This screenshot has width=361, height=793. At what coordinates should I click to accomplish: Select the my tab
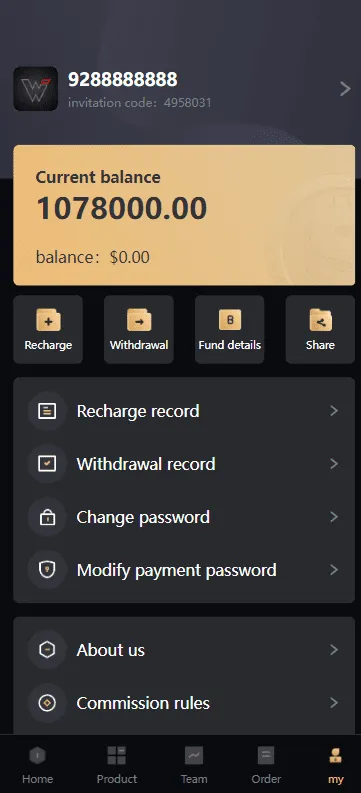336,765
